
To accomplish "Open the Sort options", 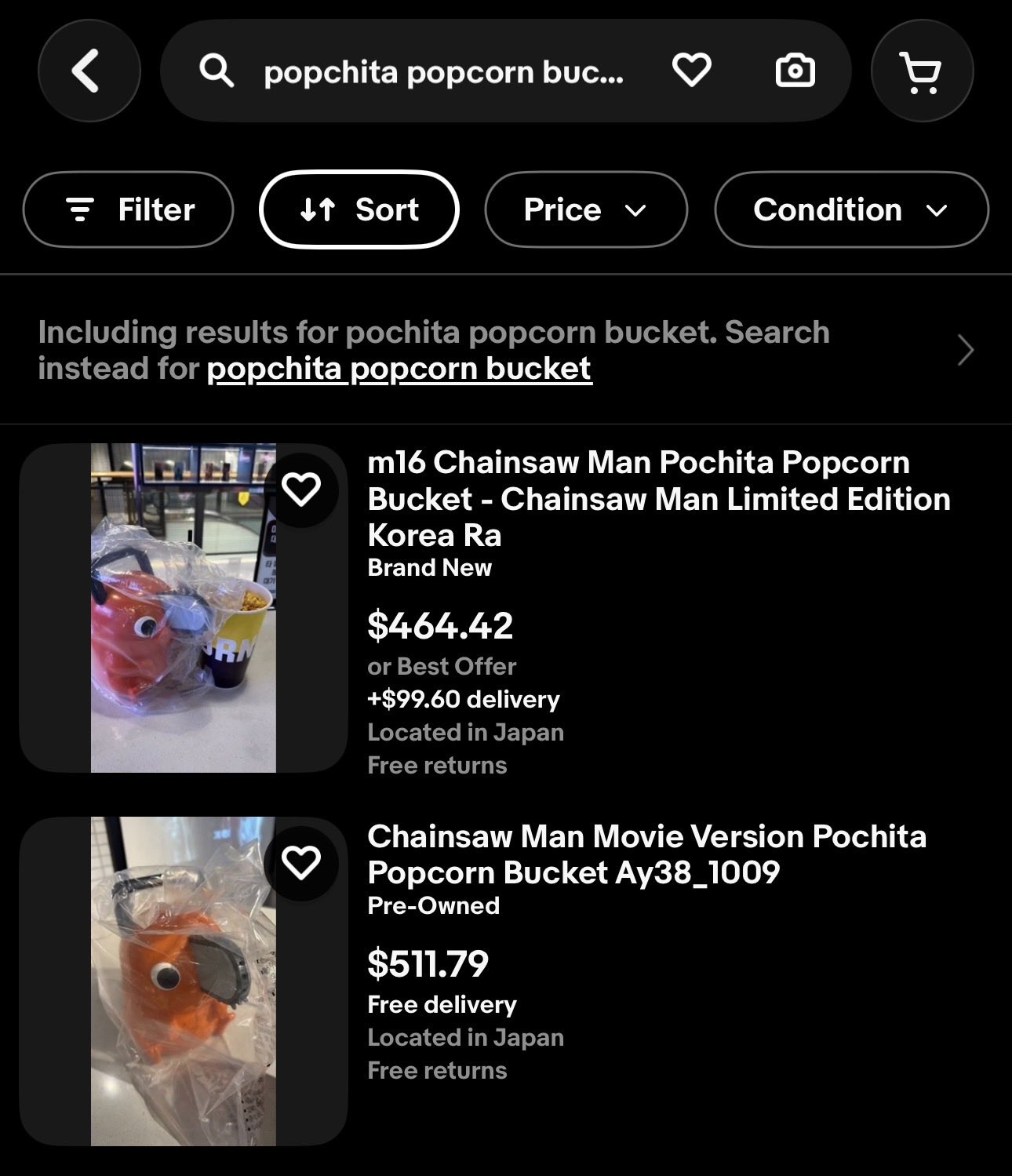I will coord(359,209).
